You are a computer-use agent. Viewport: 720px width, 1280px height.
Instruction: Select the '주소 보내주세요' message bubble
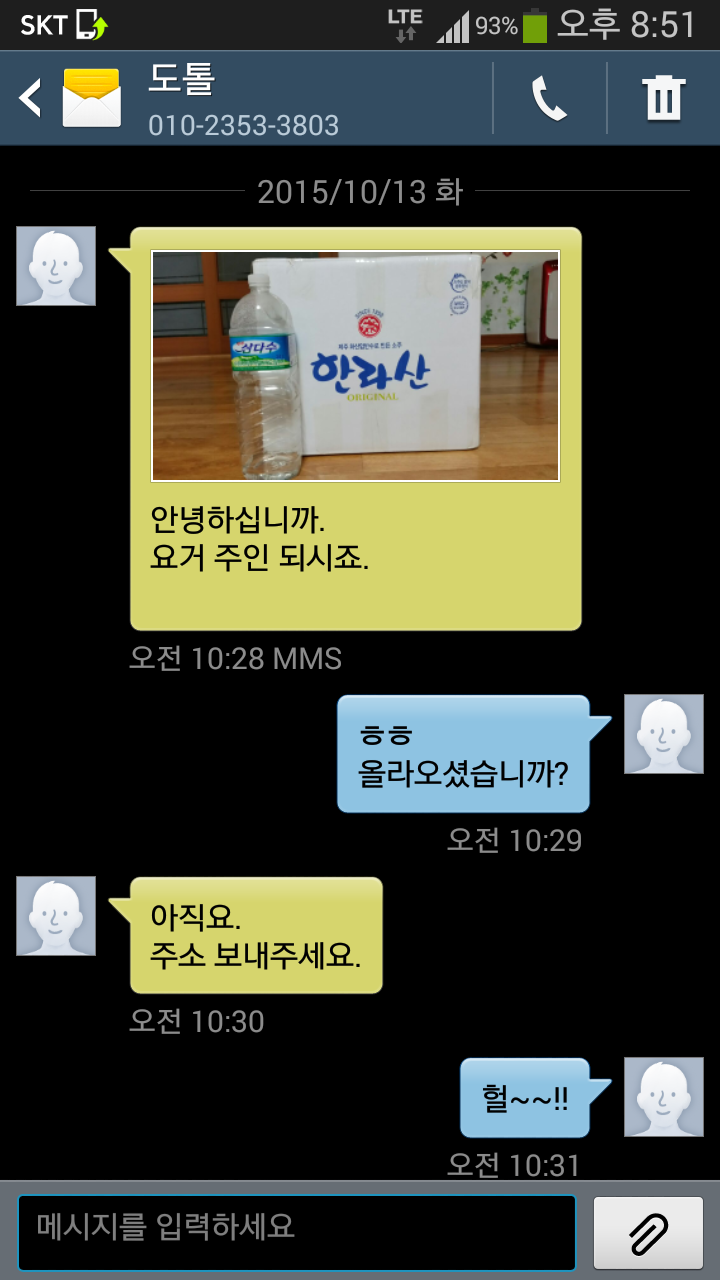pos(256,935)
